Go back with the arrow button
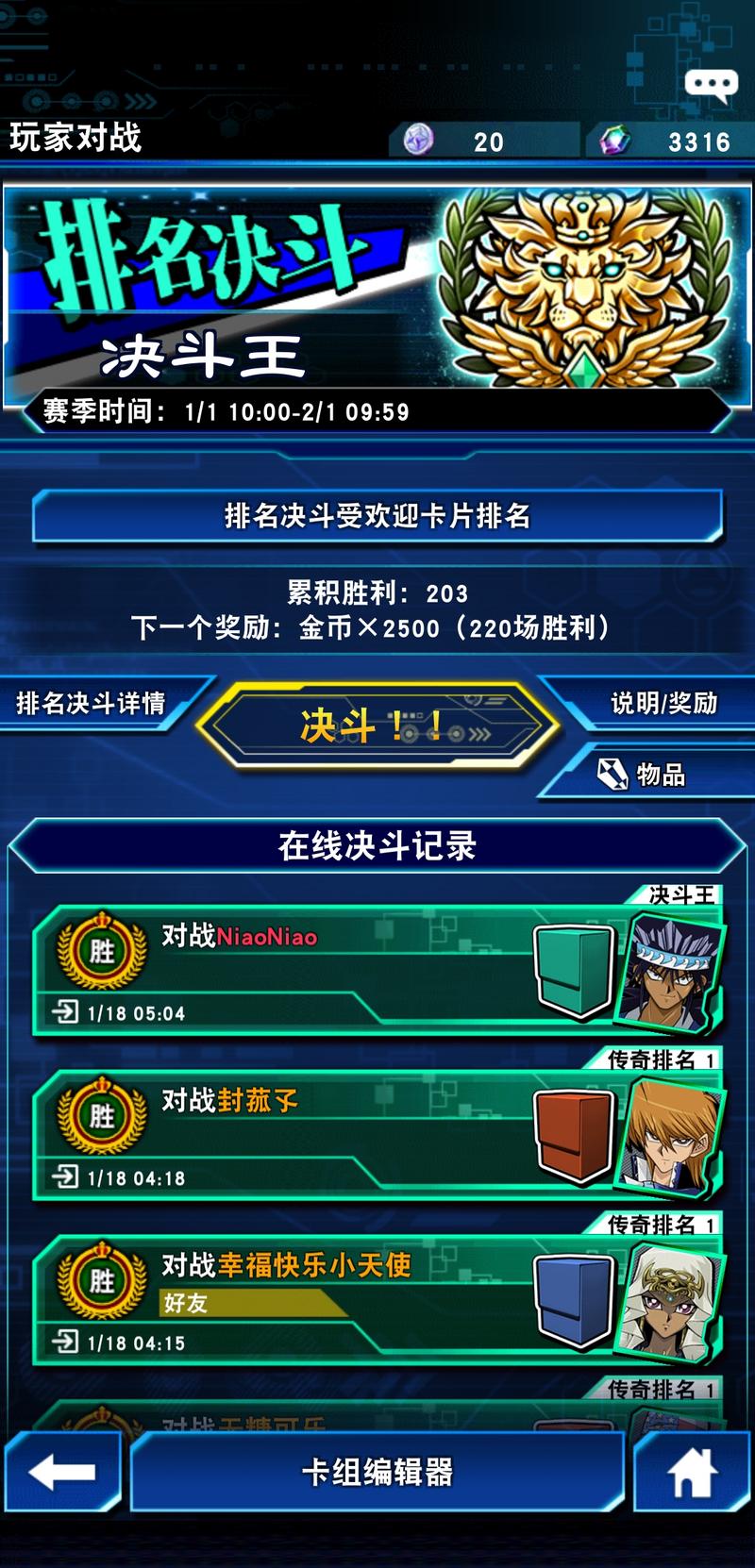This screenshot has height=1568, width=755. pyautogui.click(x=62, y=1472)
